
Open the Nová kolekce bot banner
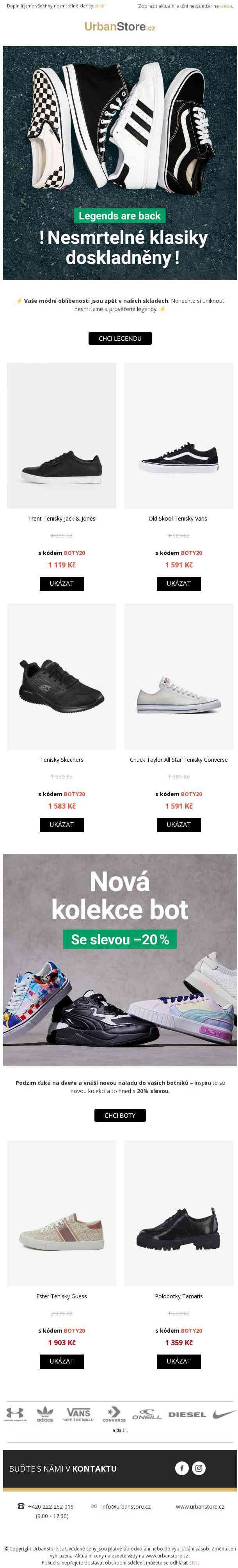tap(119, 959)
